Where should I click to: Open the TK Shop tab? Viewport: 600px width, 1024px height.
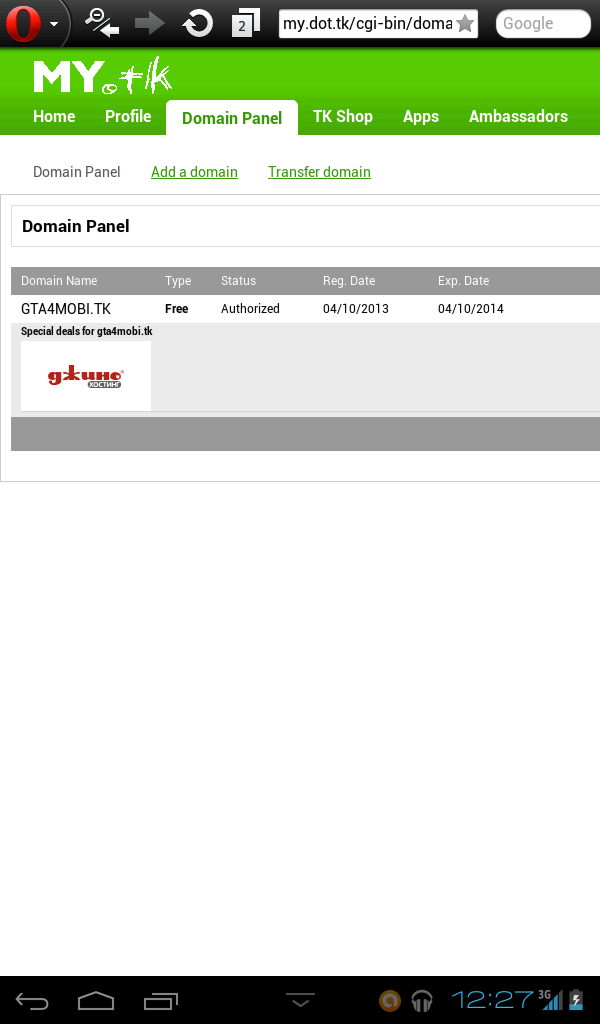tap(343, 116)
